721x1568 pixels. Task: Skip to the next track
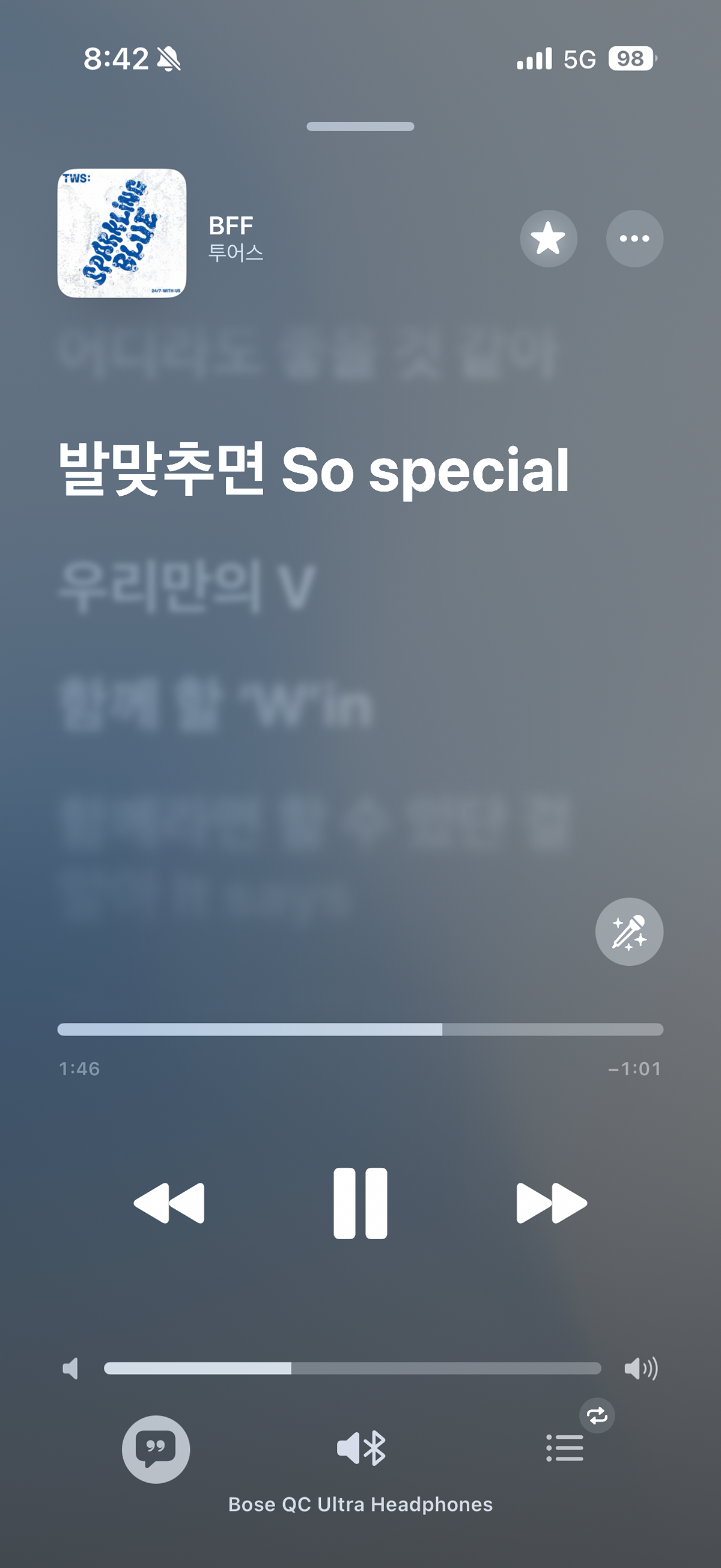click(x=551, y=1203)
